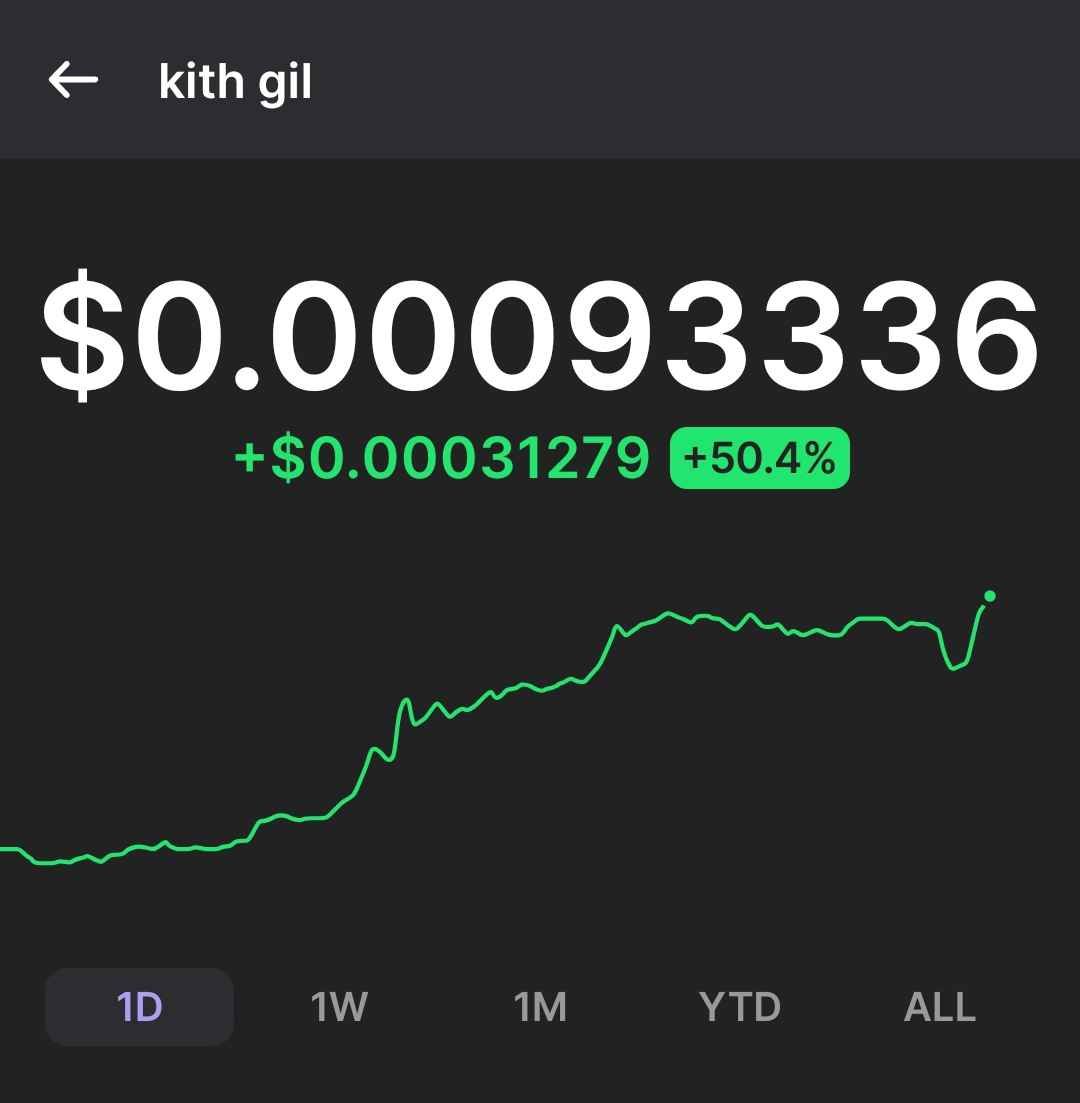View the ALL time chart
1080x1103 pixels.
939,1007
